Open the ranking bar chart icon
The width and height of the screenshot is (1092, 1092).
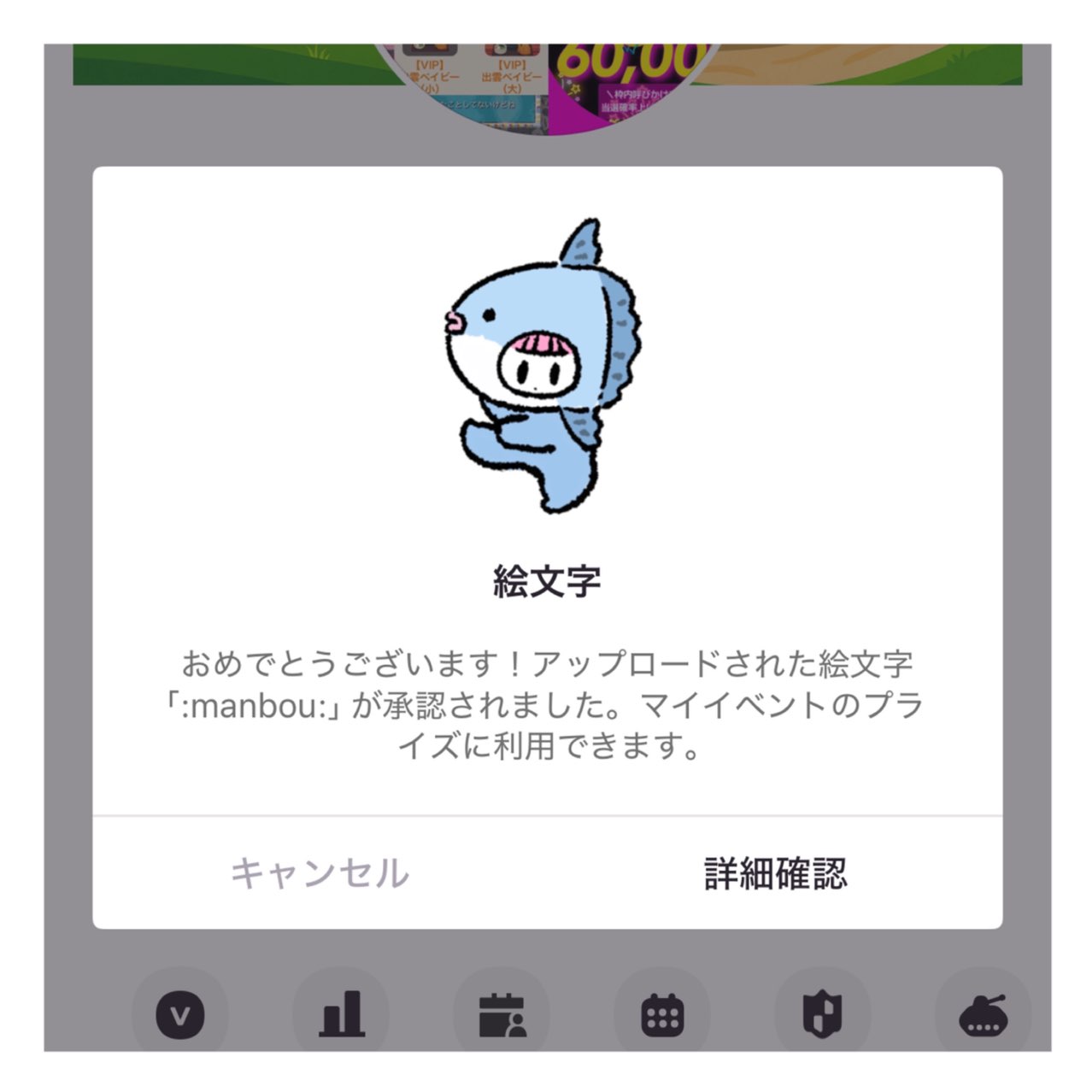point(341,1014)
